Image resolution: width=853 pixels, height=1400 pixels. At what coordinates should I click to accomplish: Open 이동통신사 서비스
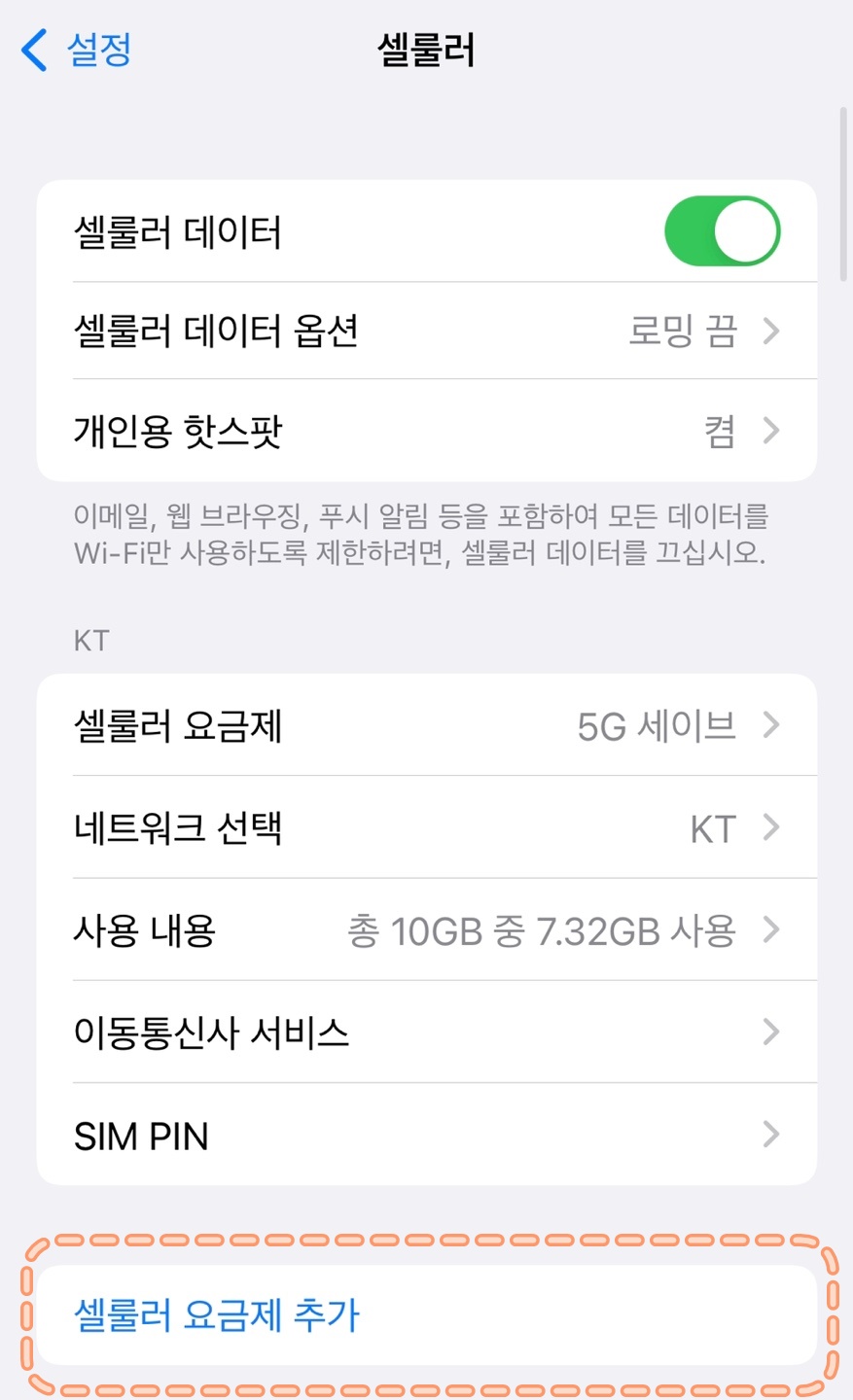tap(427, 1032)
